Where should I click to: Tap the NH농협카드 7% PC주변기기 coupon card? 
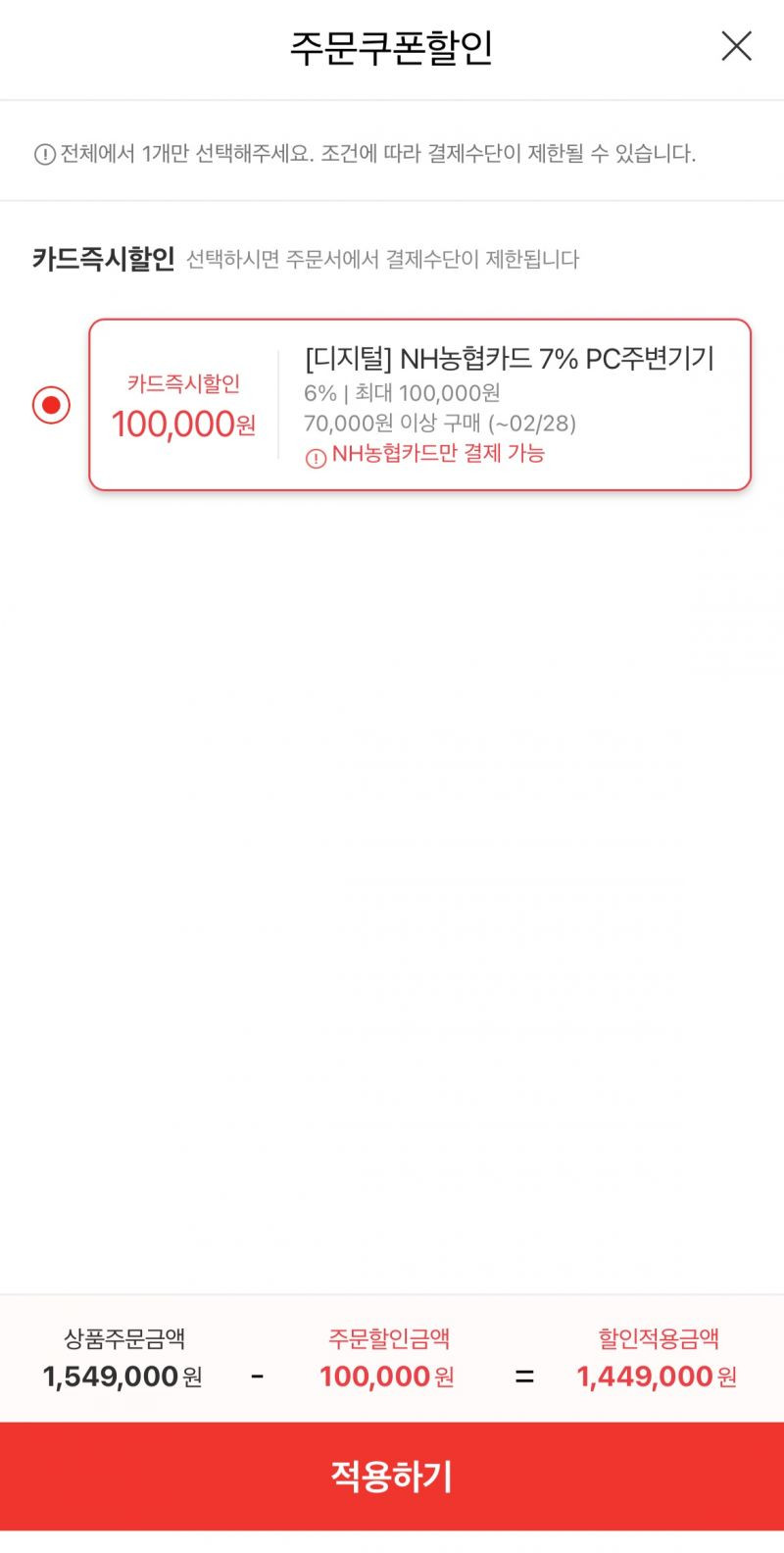click(419, 405)
